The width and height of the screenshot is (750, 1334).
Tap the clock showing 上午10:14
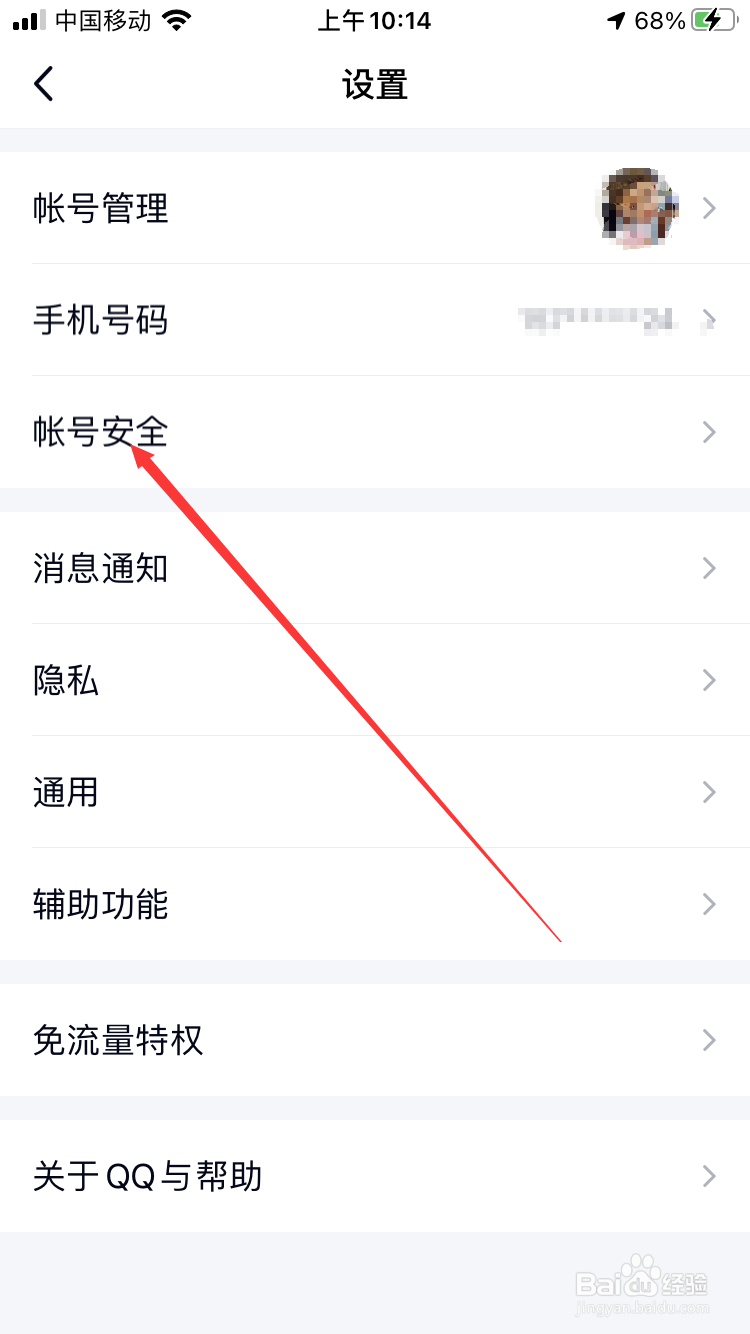coord(375,20)
